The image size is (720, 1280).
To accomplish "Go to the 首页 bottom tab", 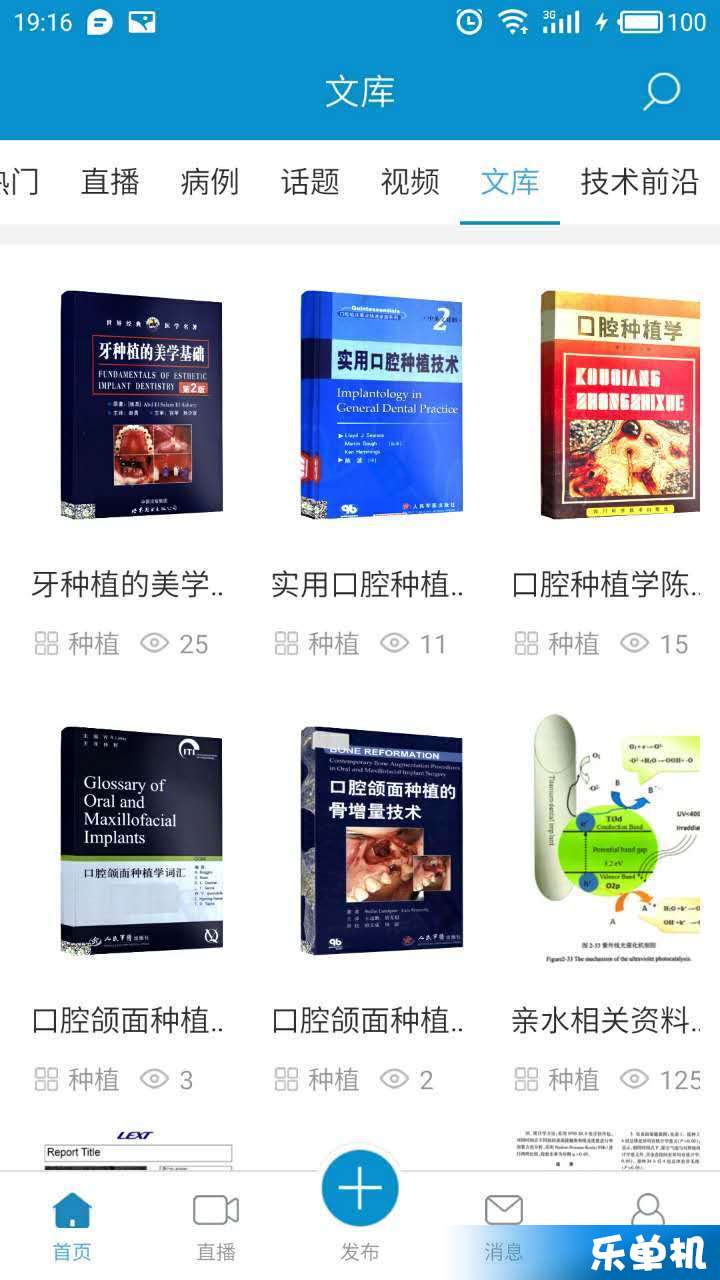I will click(72, 1226).
